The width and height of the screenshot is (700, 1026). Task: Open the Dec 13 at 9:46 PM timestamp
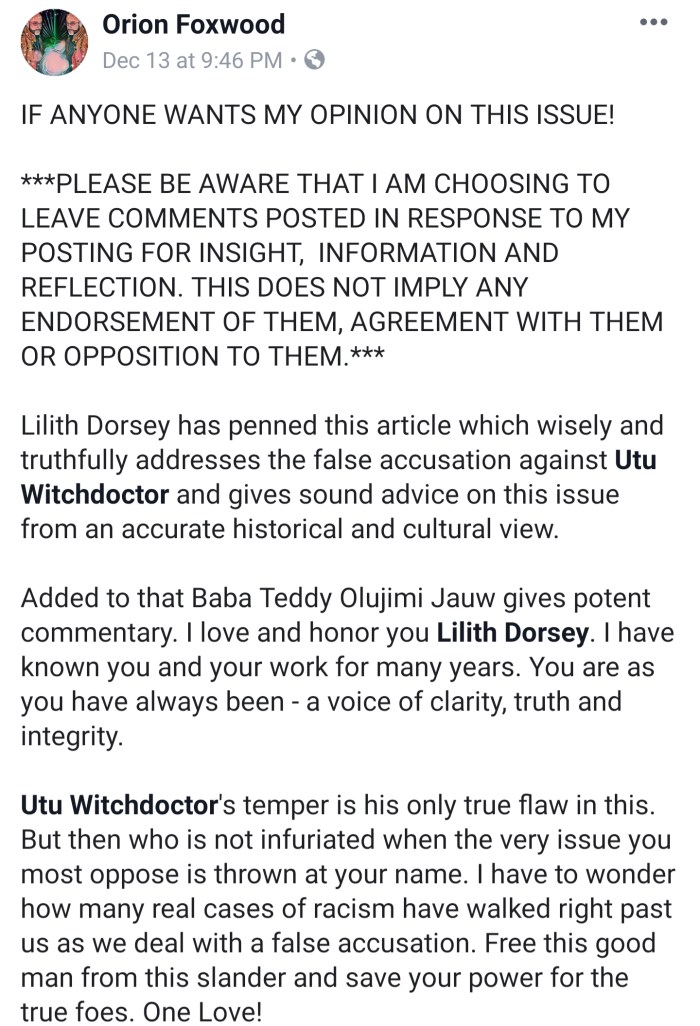pos(191,60)
